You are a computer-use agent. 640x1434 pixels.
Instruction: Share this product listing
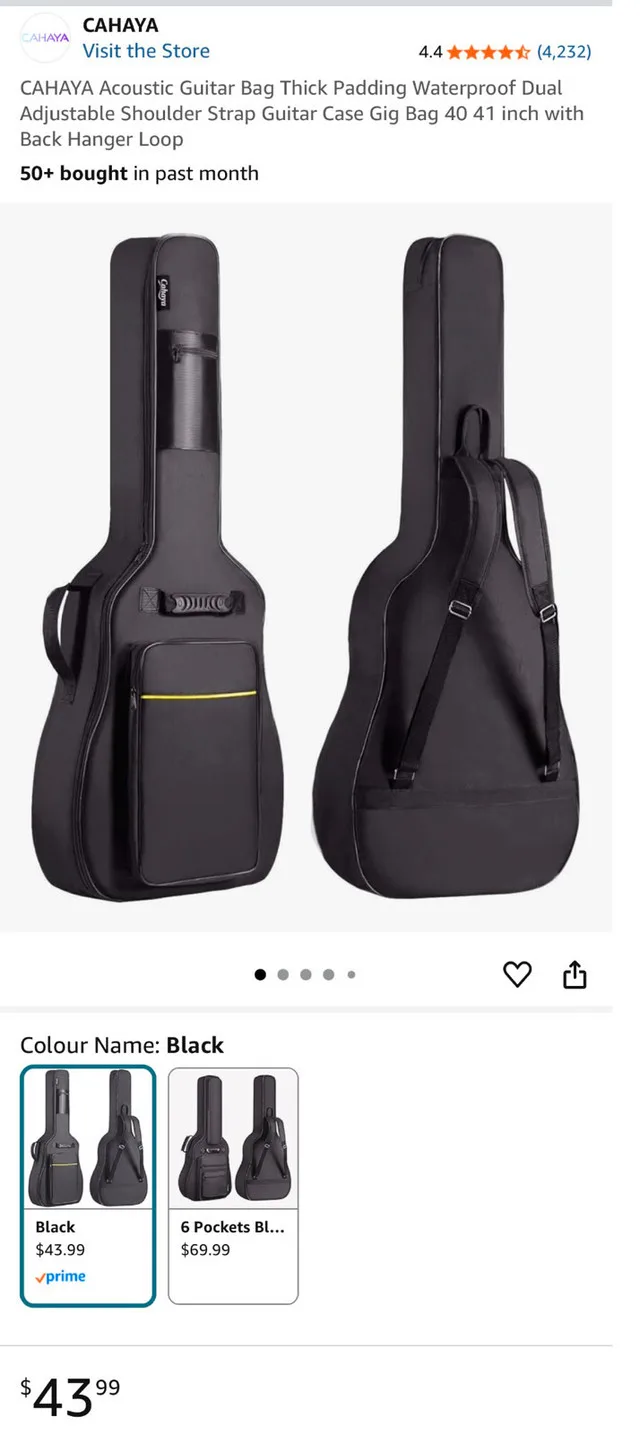coord(574,974)
